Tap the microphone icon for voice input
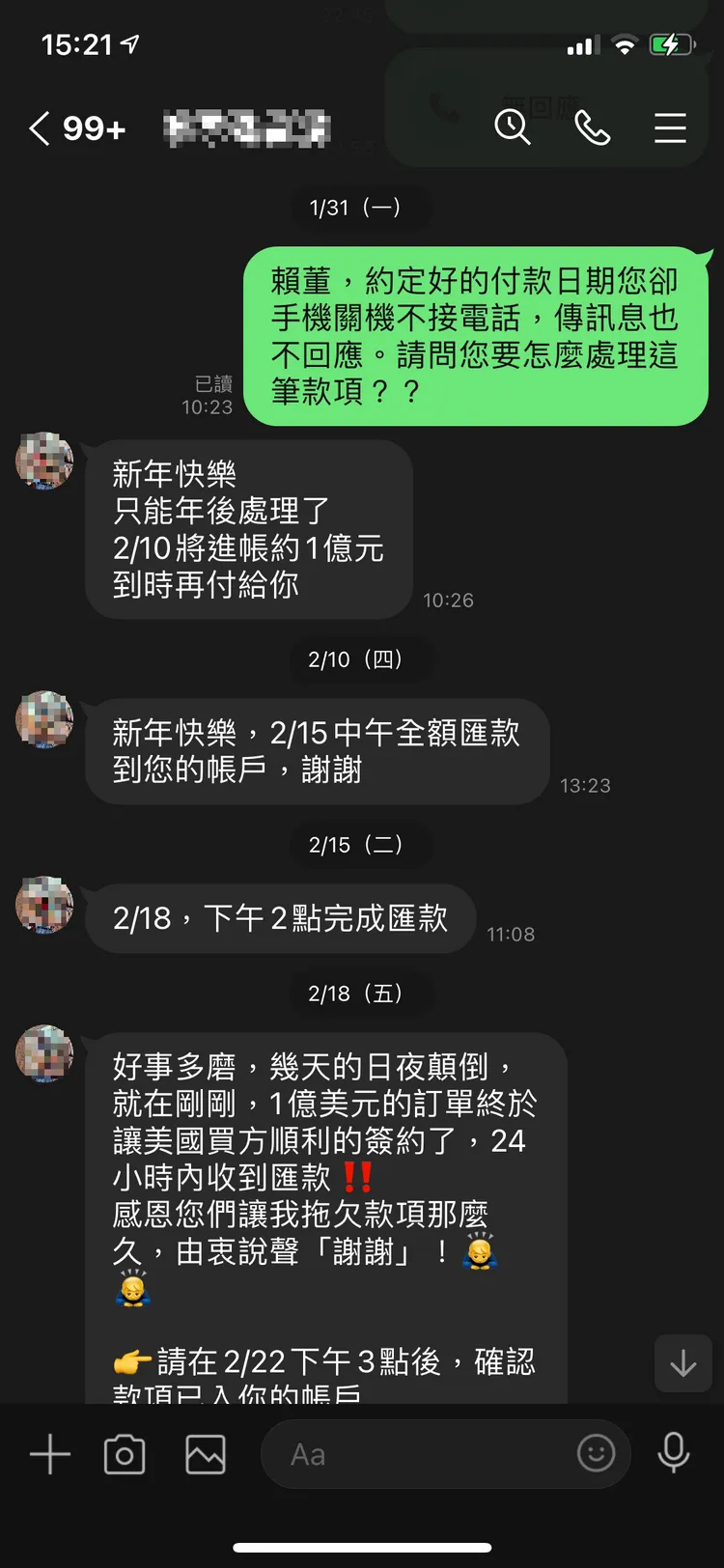The width and height of the screenshot is (724, 1568). pyautogui.click(x=673, y=1453)
